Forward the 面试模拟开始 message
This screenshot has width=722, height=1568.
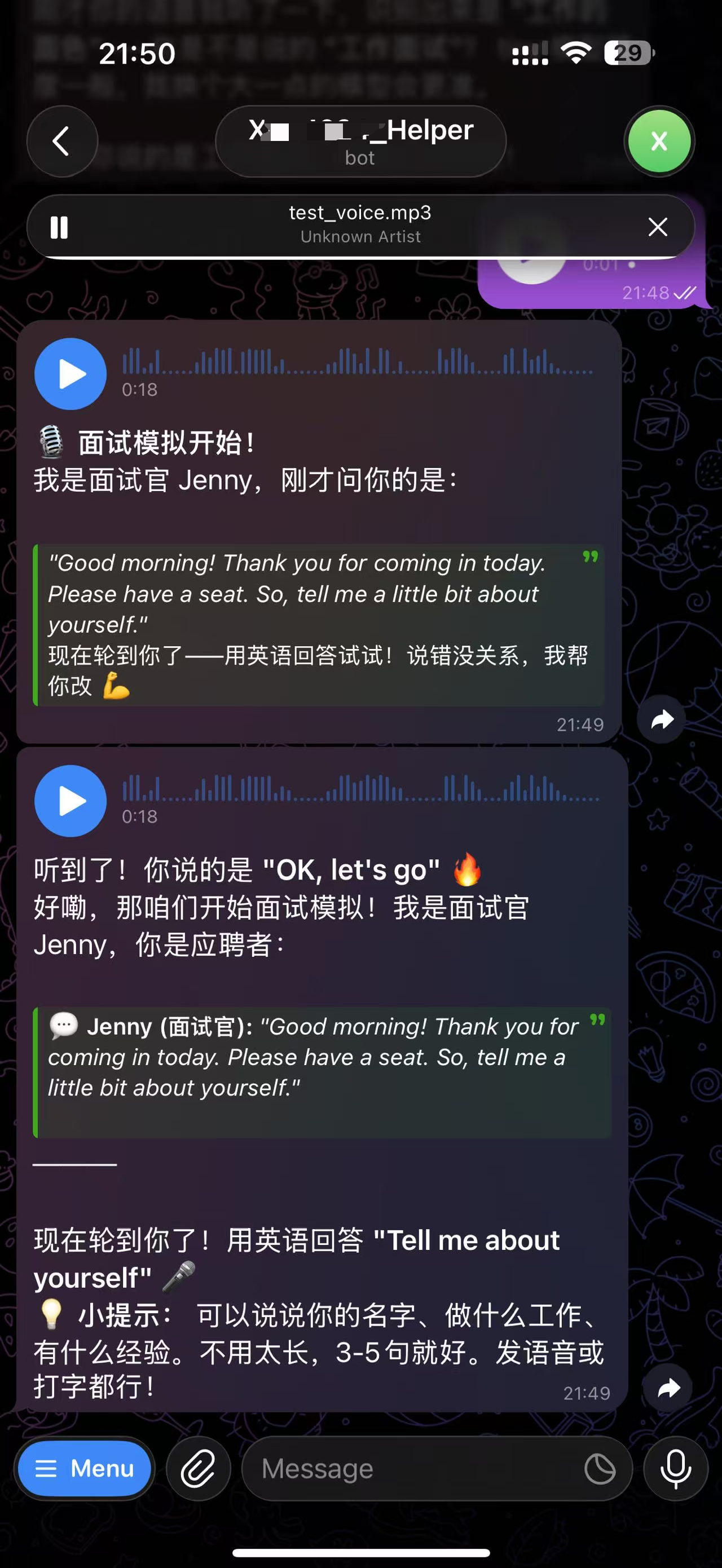pos(662,719)
